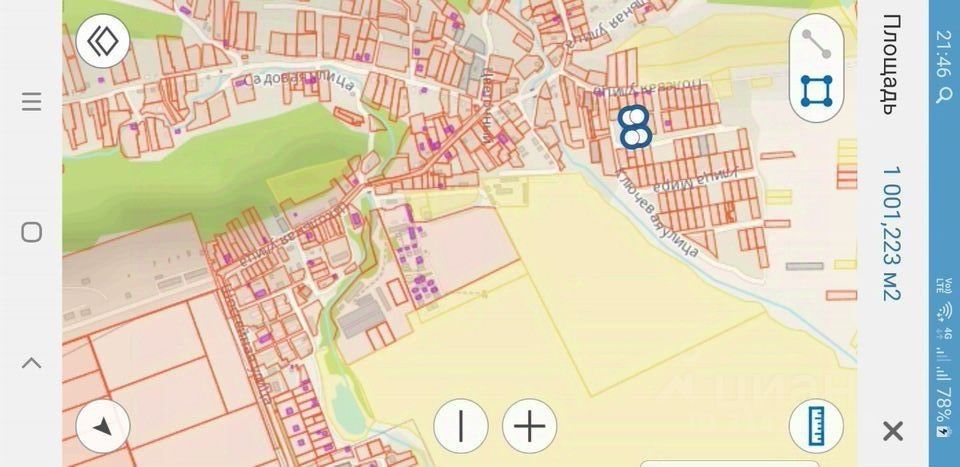Go to the system home screen
This screenshot has height=467, width=960.
pyautogui.click(x=31, y=233)
